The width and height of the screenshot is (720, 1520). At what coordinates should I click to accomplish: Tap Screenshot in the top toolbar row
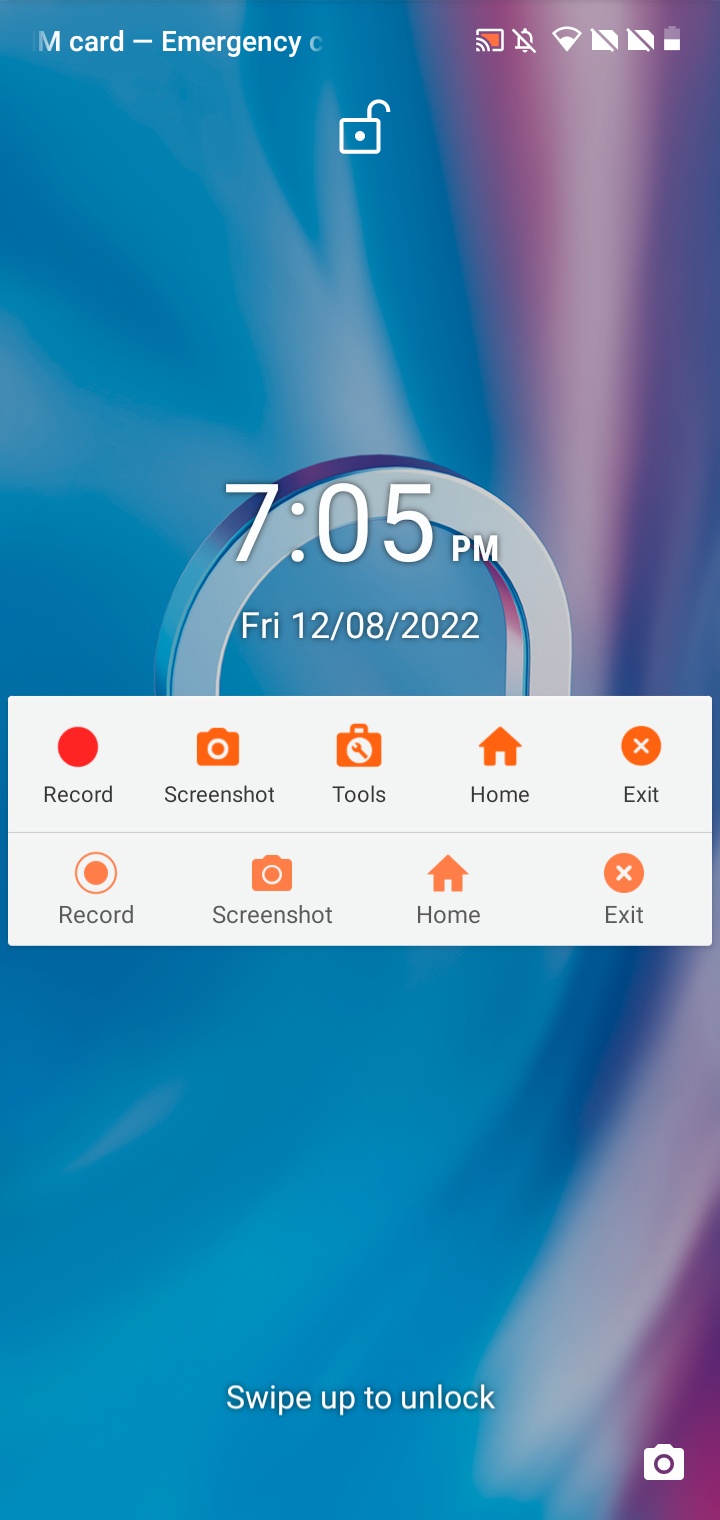[x=219, y=766]
